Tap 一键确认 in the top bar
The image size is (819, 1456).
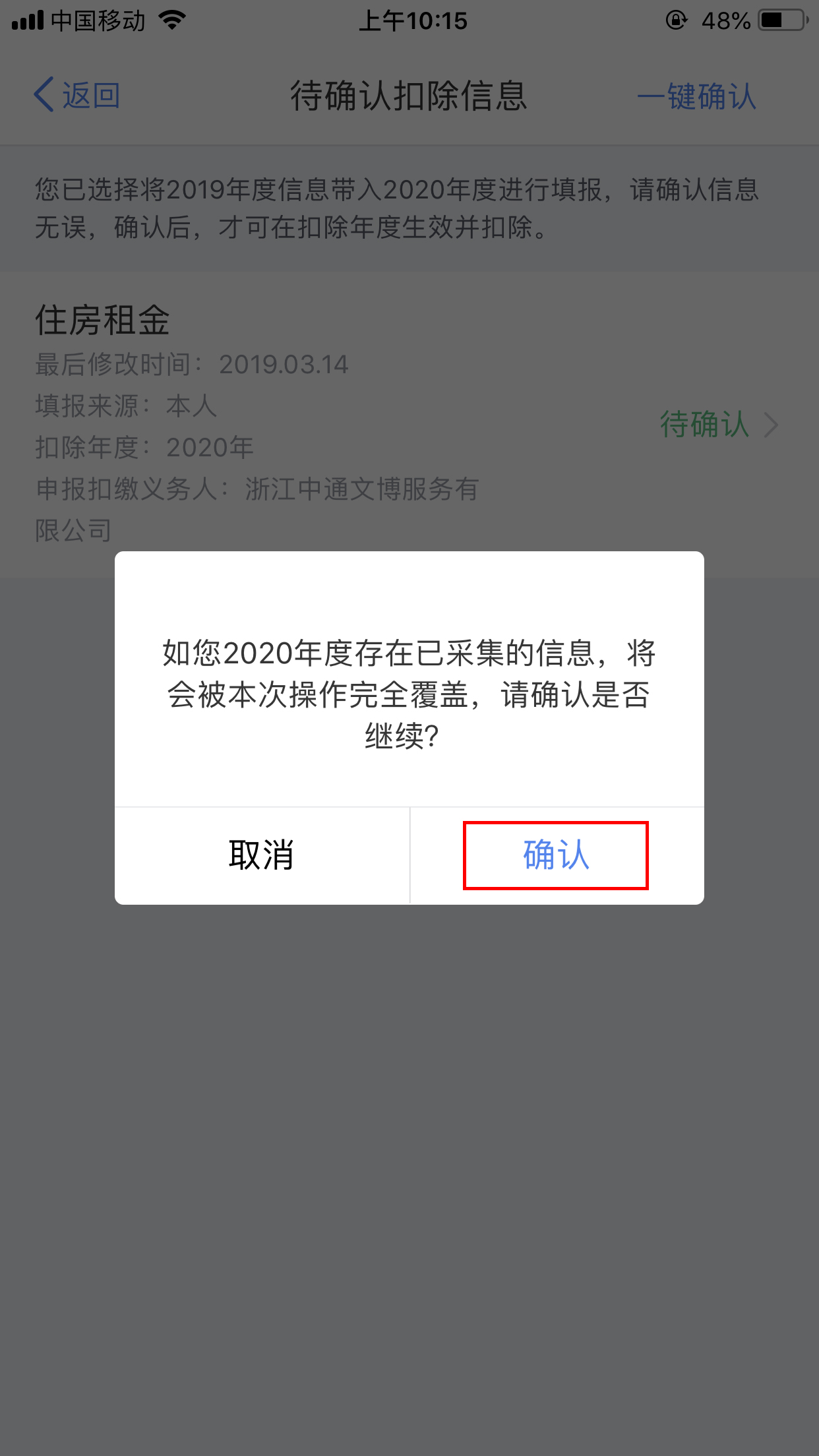pos(696,97)
